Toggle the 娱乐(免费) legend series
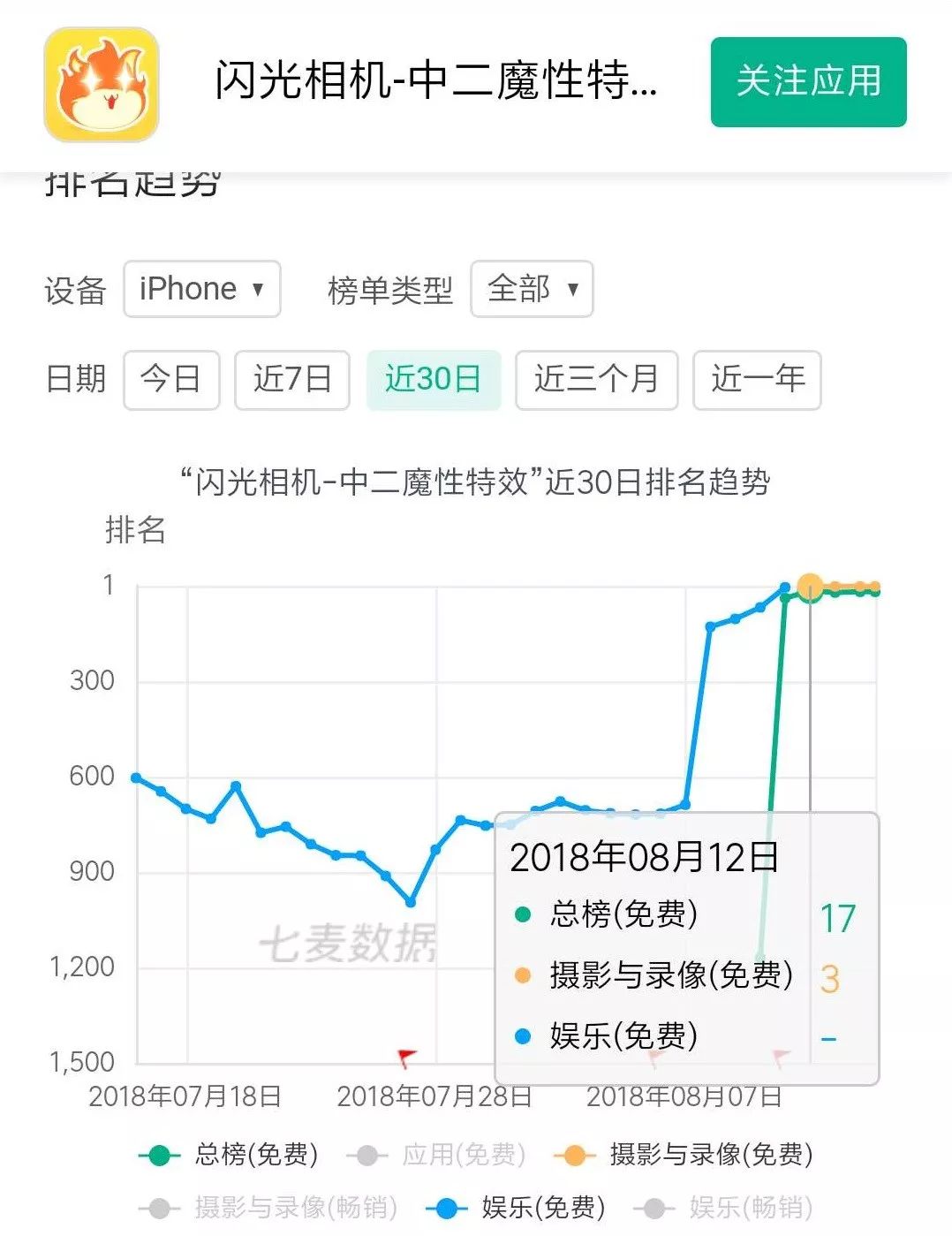Viewport: 952px width, 1236px height. click(516, 1208)
